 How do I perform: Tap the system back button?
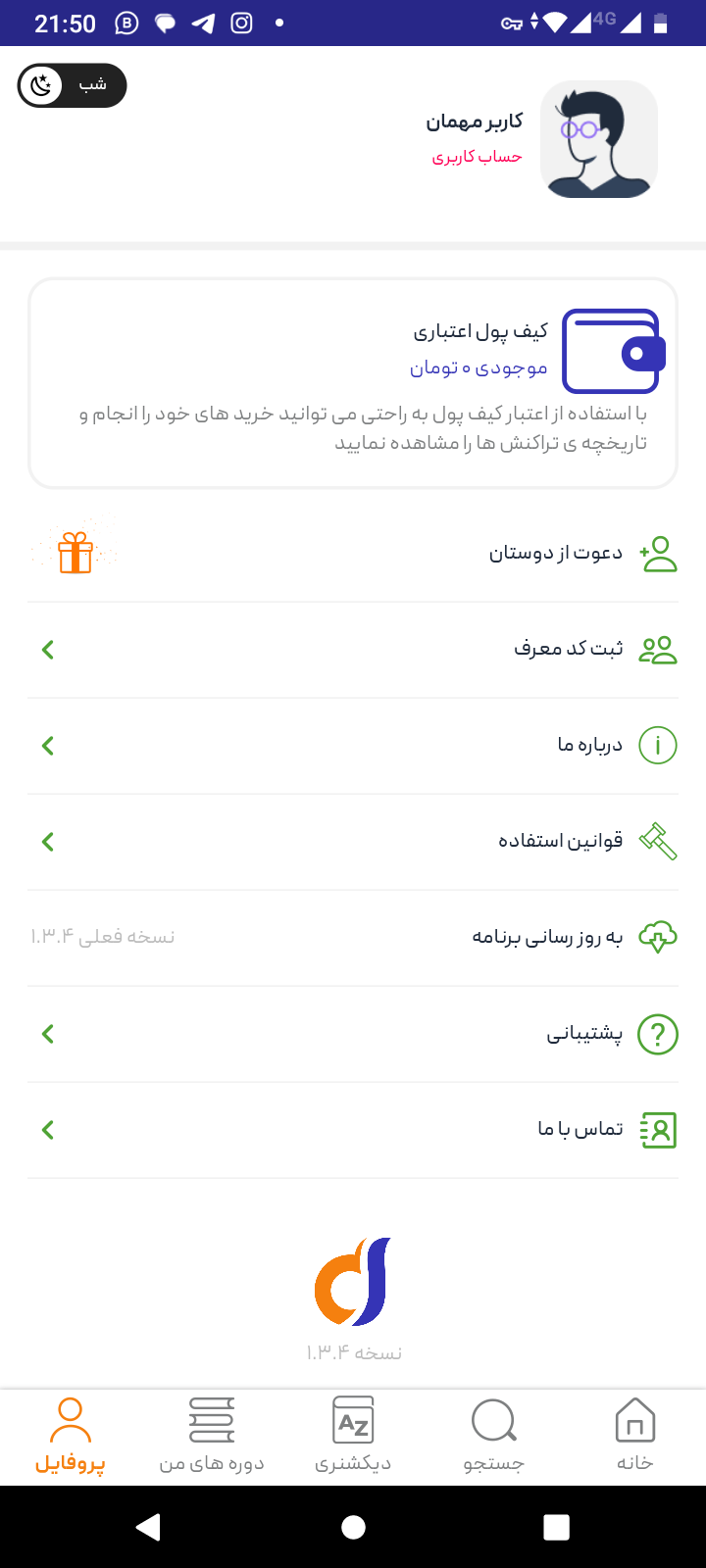pyautogui.click(x=149, y=1527)
